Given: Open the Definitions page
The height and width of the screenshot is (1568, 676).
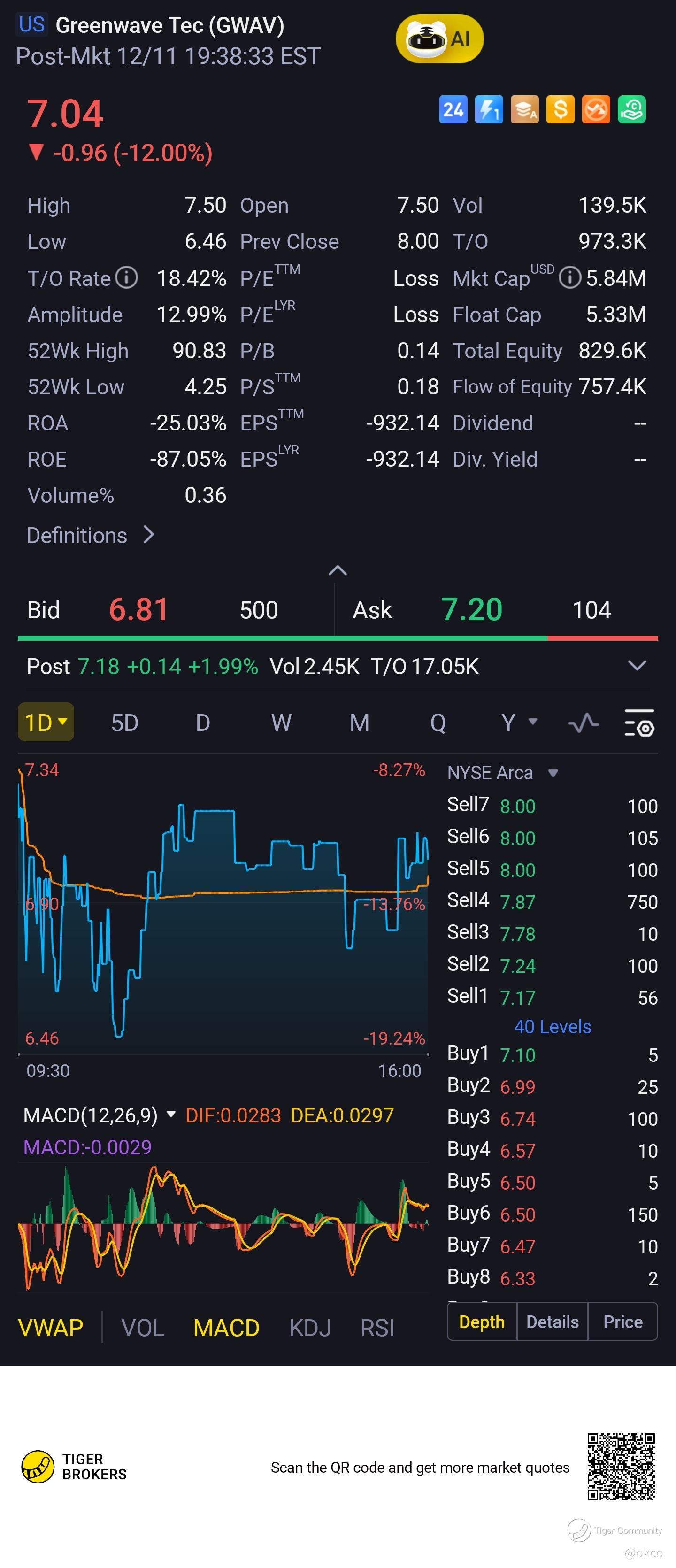Looking at the screenshot, I should 90,536.
